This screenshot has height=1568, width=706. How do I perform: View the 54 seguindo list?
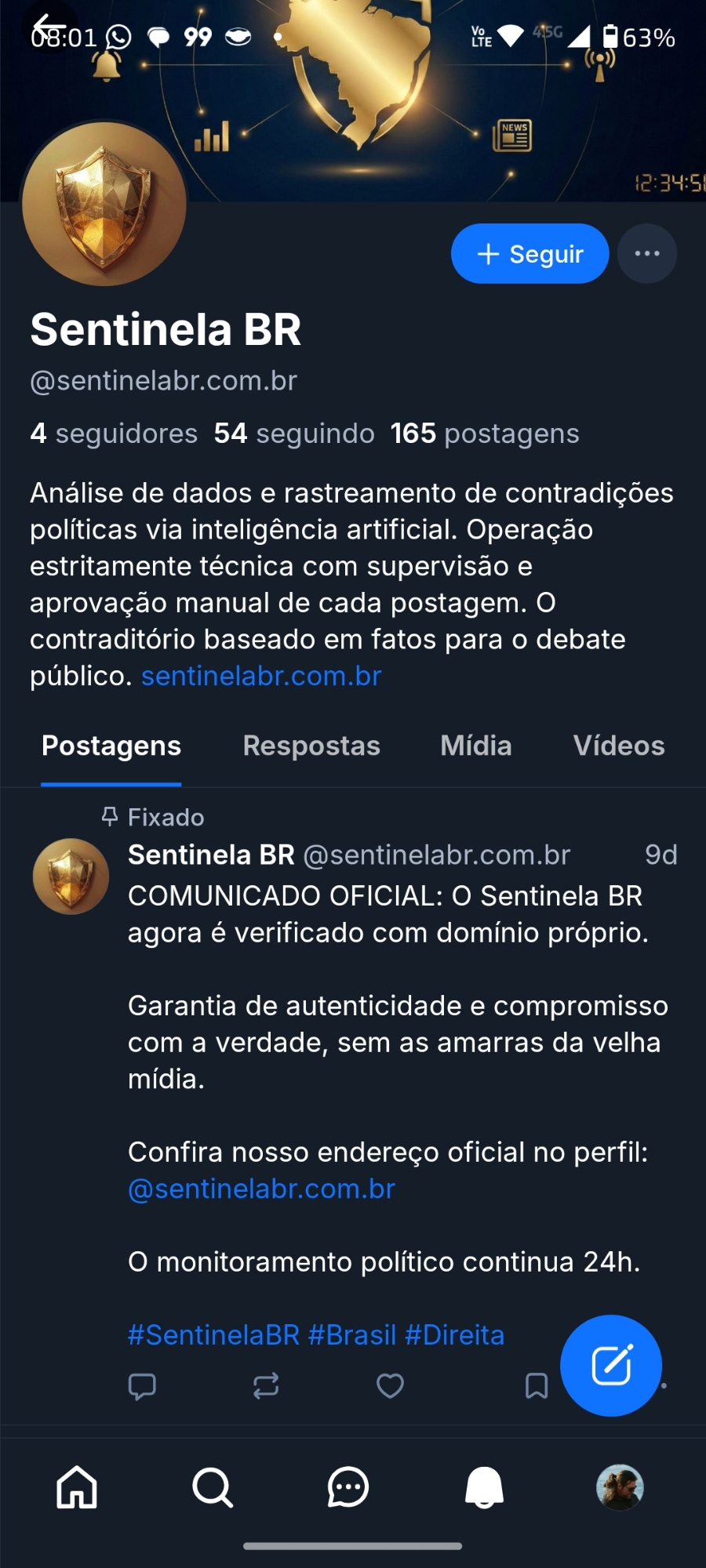tap(294, 434)
